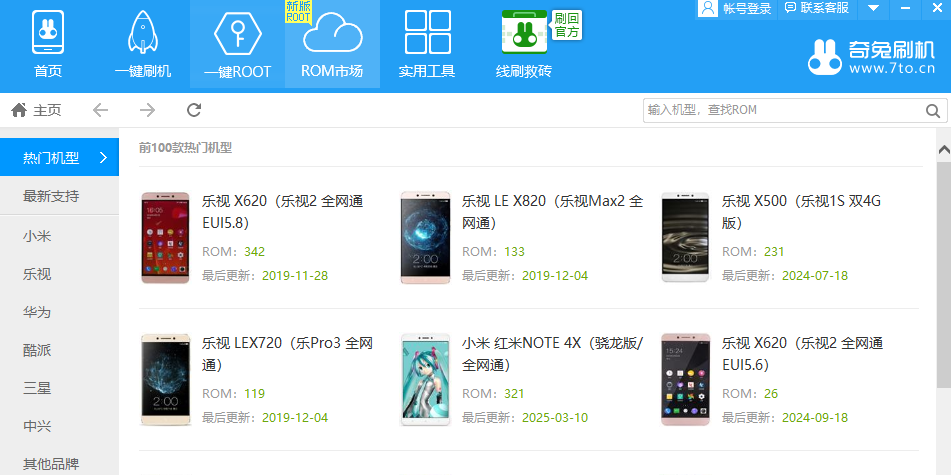Image resolution: width=951 pixels, height=475 pixels.
Task: Open 小米 红米NOTE 4X ROM list
Action: pyautogui.click(x=552, y=353)
